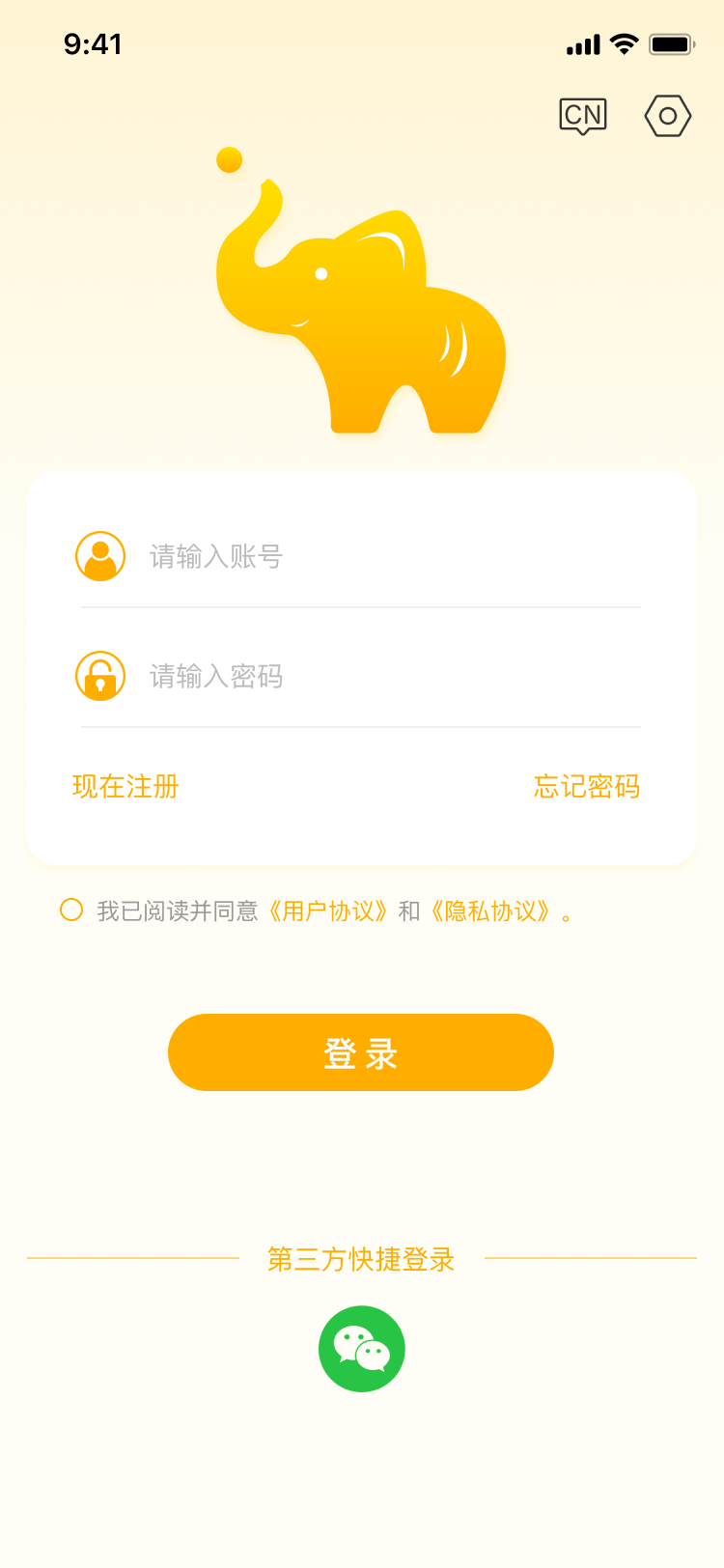The image size is (724, 1568).
Task: Click the padlock icon in password field
Action: [99, 676]
